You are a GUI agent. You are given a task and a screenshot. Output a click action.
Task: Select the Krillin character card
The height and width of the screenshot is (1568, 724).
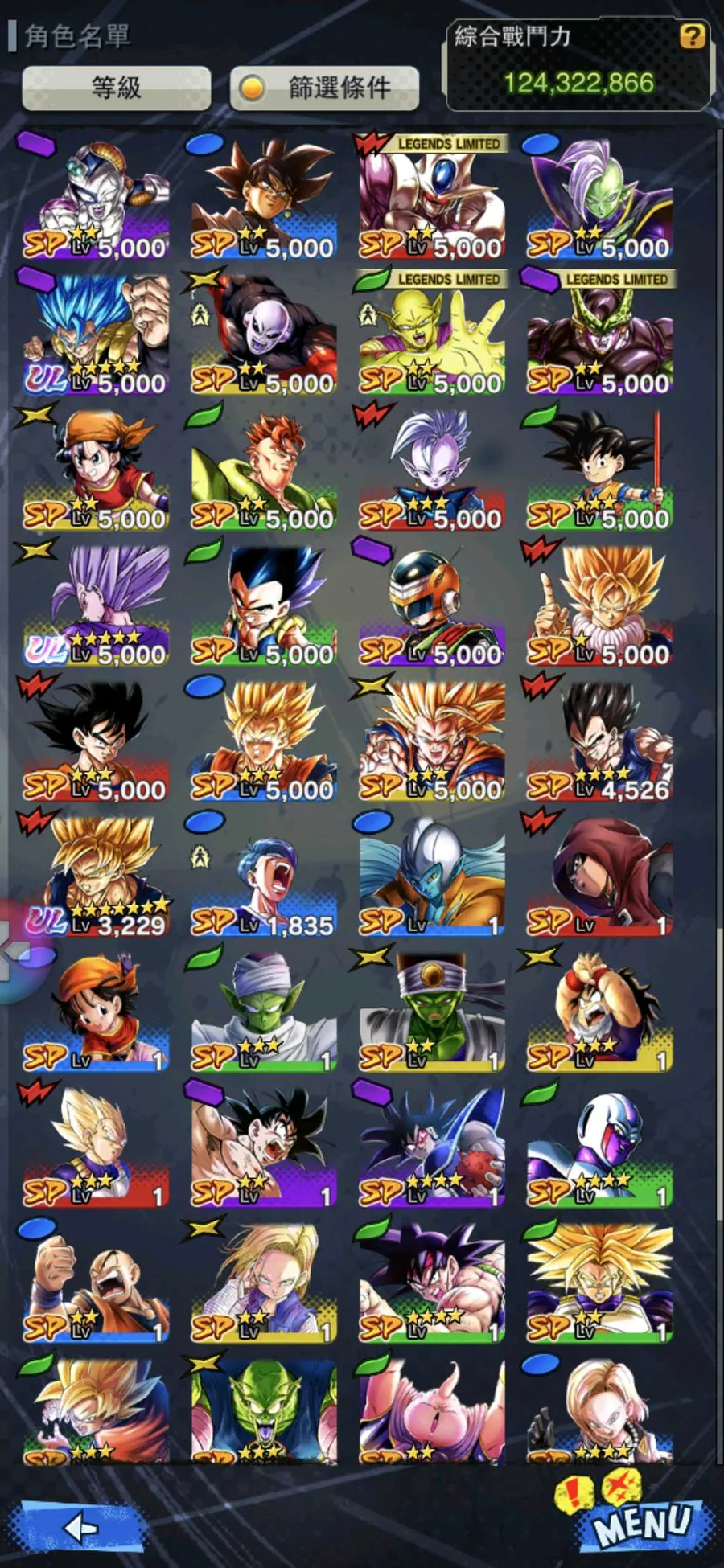tap(95, 1284)
